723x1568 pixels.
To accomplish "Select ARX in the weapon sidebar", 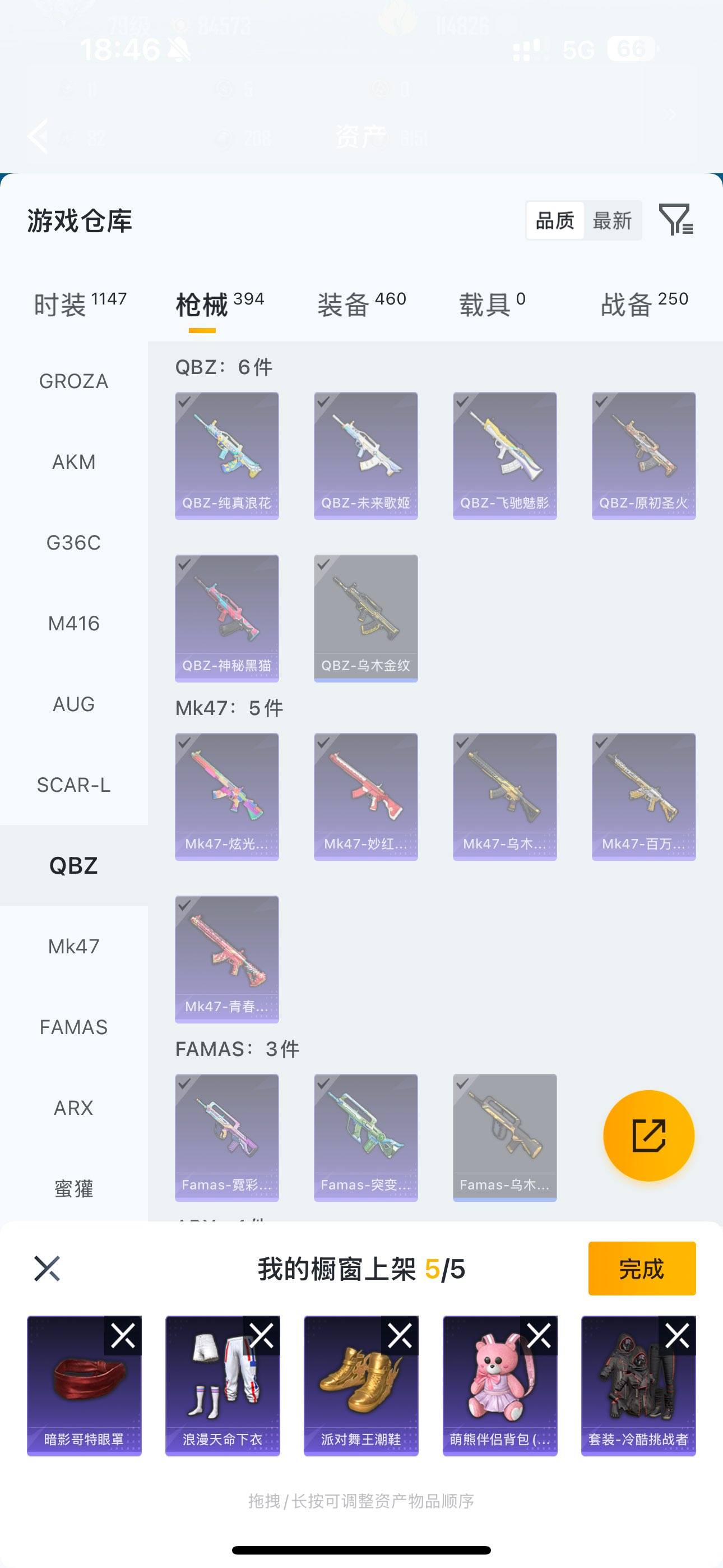I will tap(73, 1108).
